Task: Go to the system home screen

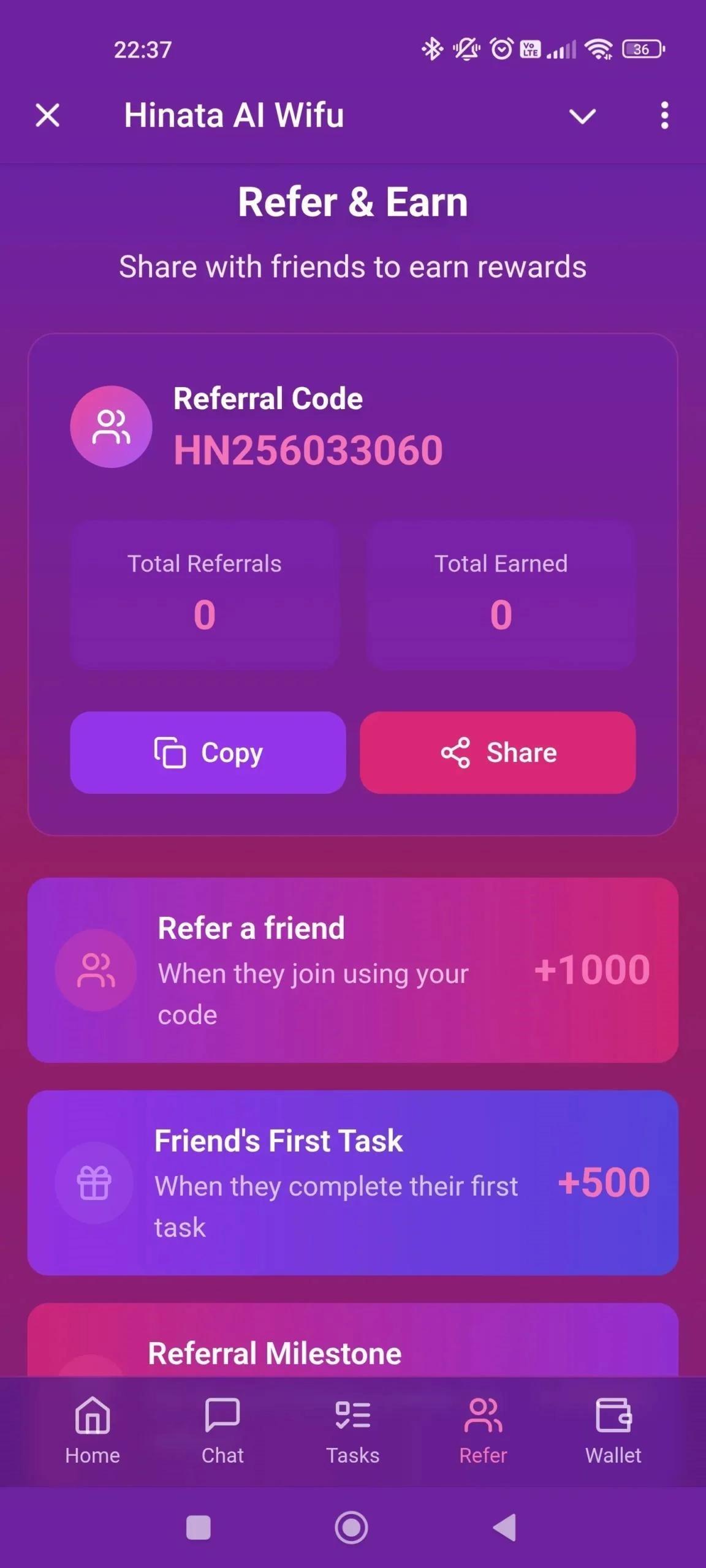Action: click(351, 1527)
